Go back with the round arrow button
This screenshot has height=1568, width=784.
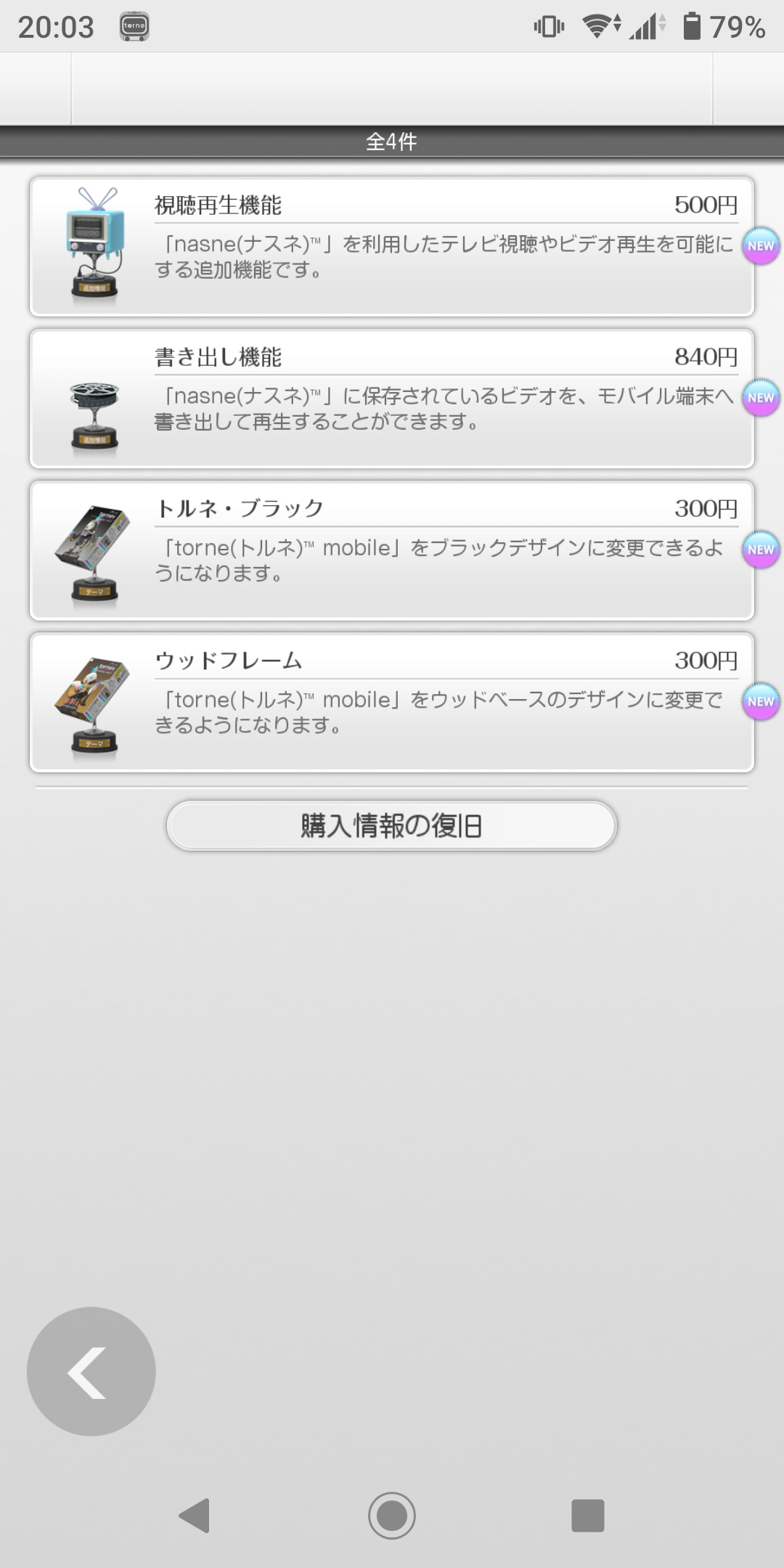(91, 1371)
